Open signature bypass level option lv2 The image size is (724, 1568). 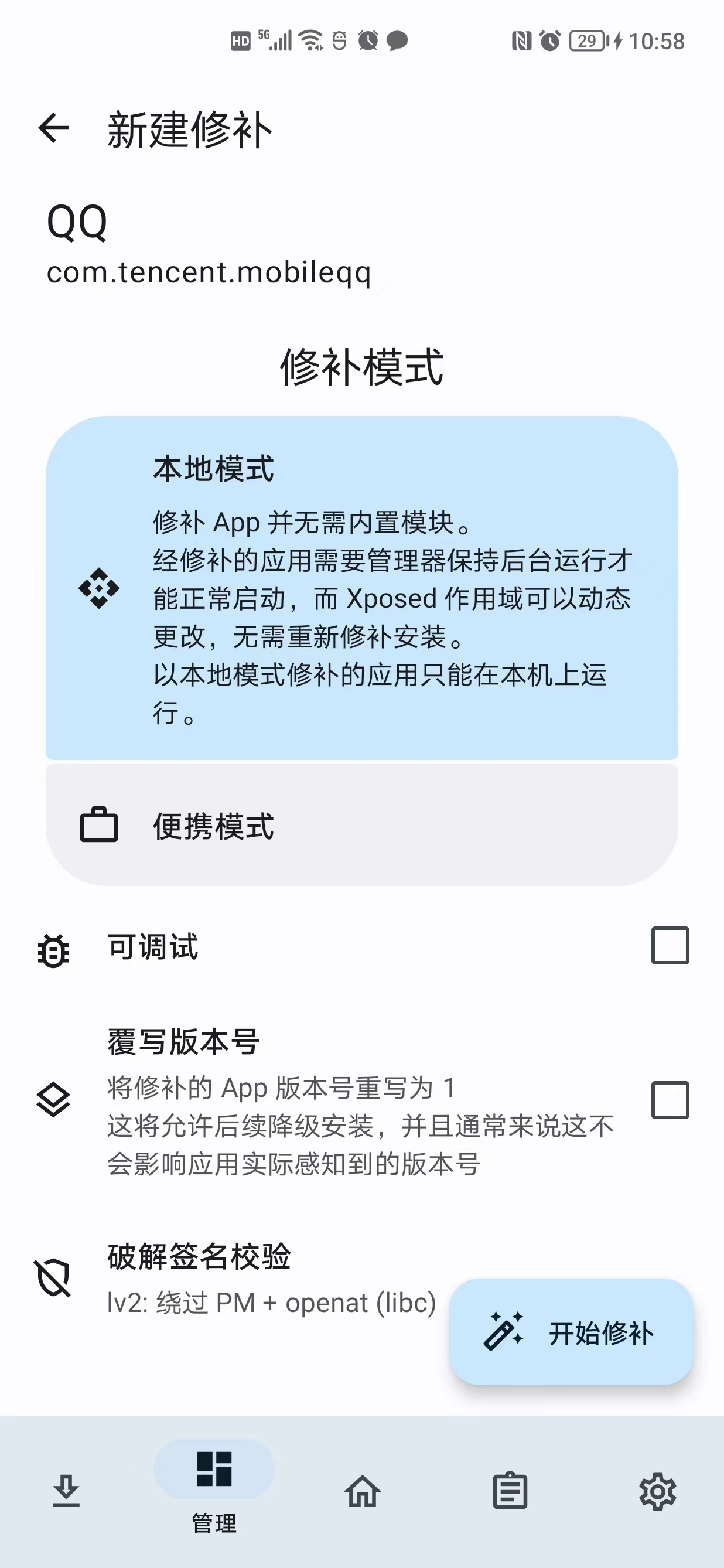coord(270,1303)
